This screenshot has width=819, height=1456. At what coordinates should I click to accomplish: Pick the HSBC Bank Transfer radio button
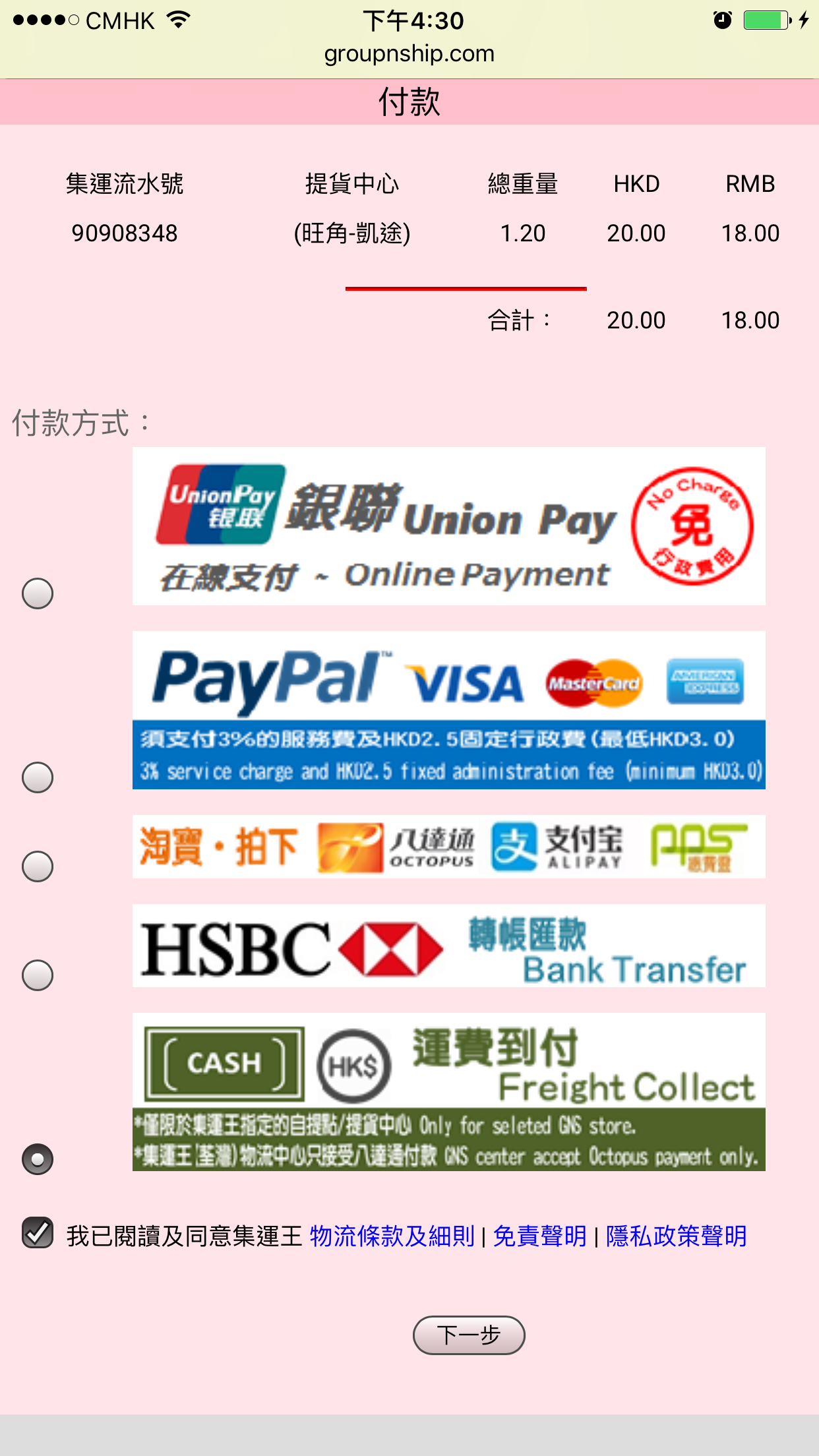point(38,975)
